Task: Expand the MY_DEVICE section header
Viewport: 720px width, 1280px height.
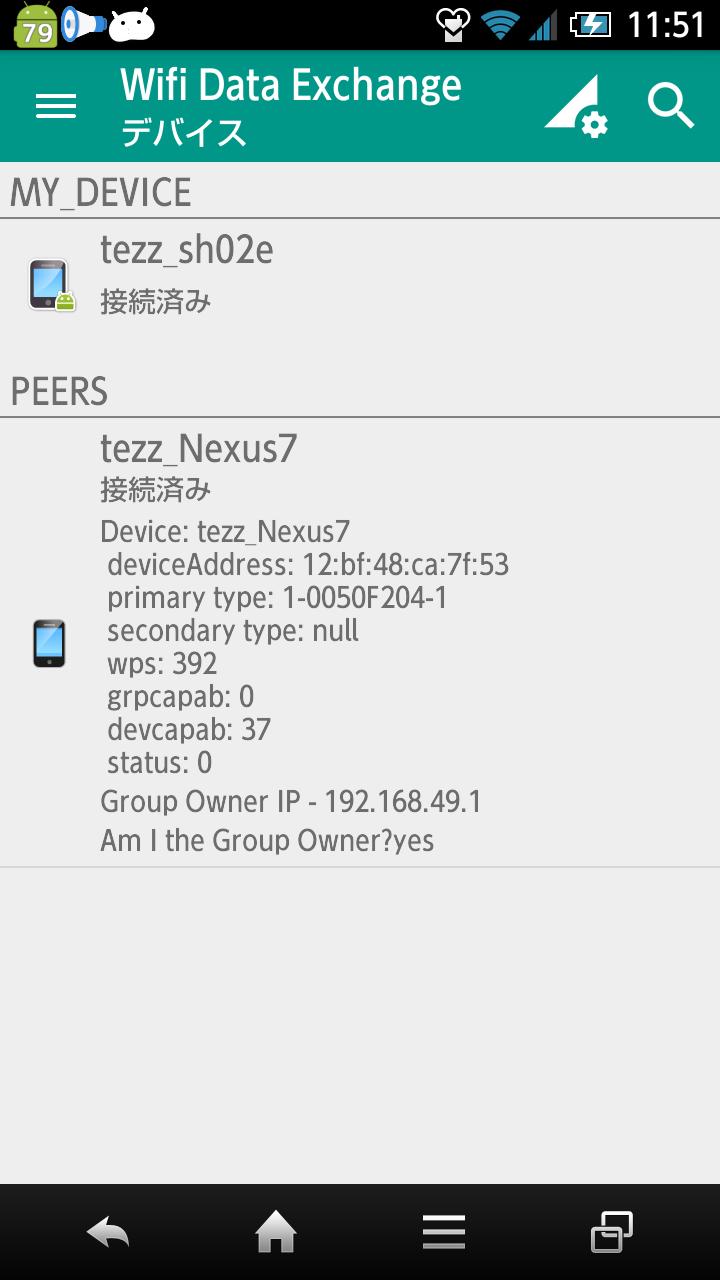Action: click(99, 192)
